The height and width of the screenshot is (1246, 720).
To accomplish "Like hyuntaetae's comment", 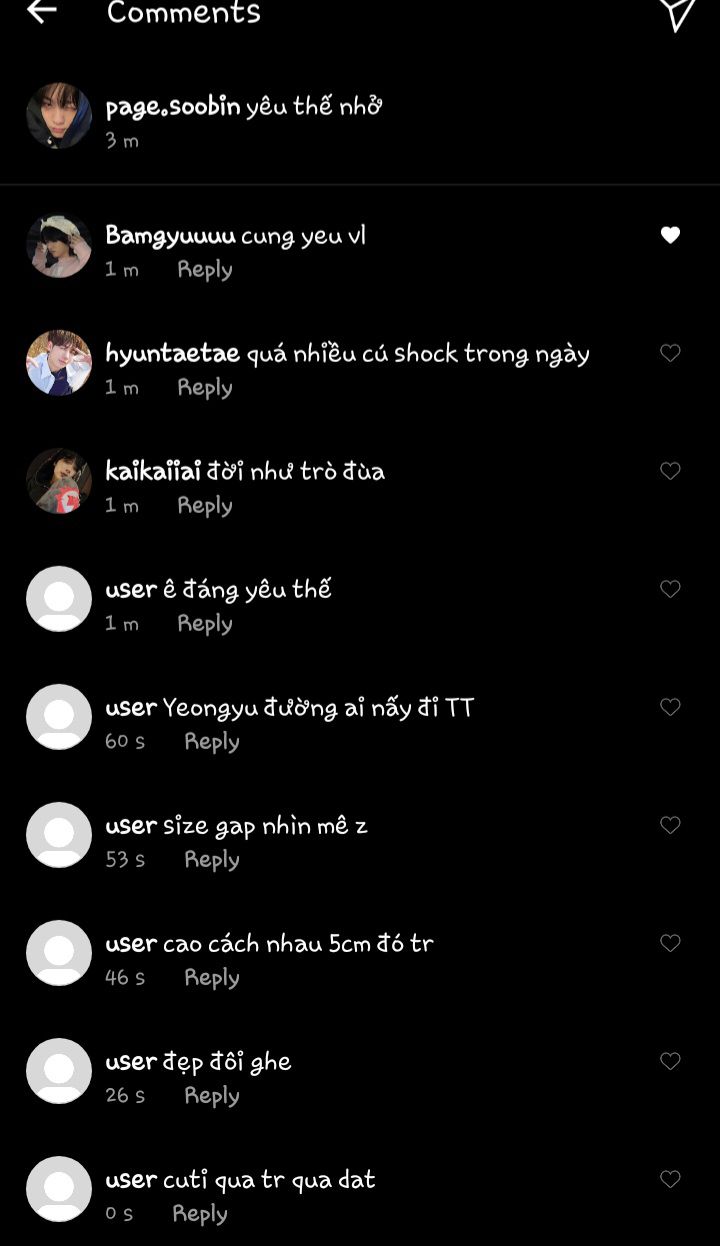I will (670, 353).
